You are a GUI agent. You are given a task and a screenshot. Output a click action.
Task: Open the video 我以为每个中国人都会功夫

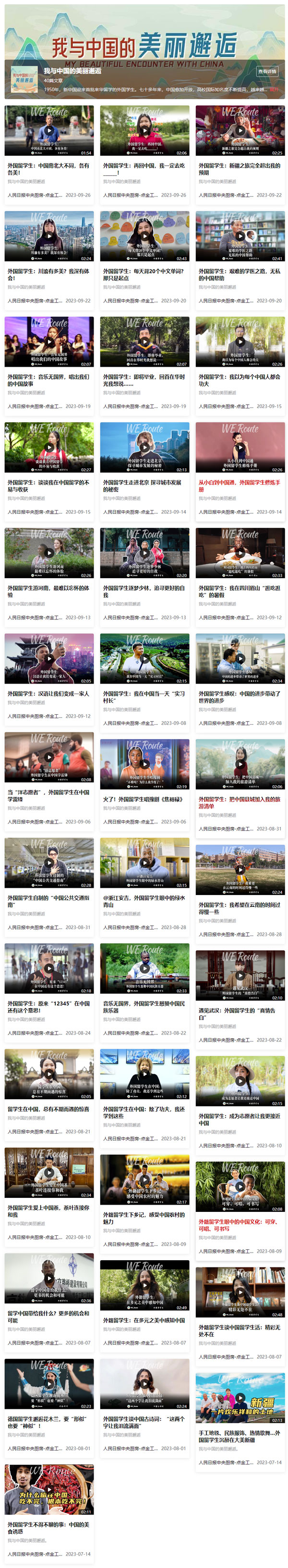point(240,341)
